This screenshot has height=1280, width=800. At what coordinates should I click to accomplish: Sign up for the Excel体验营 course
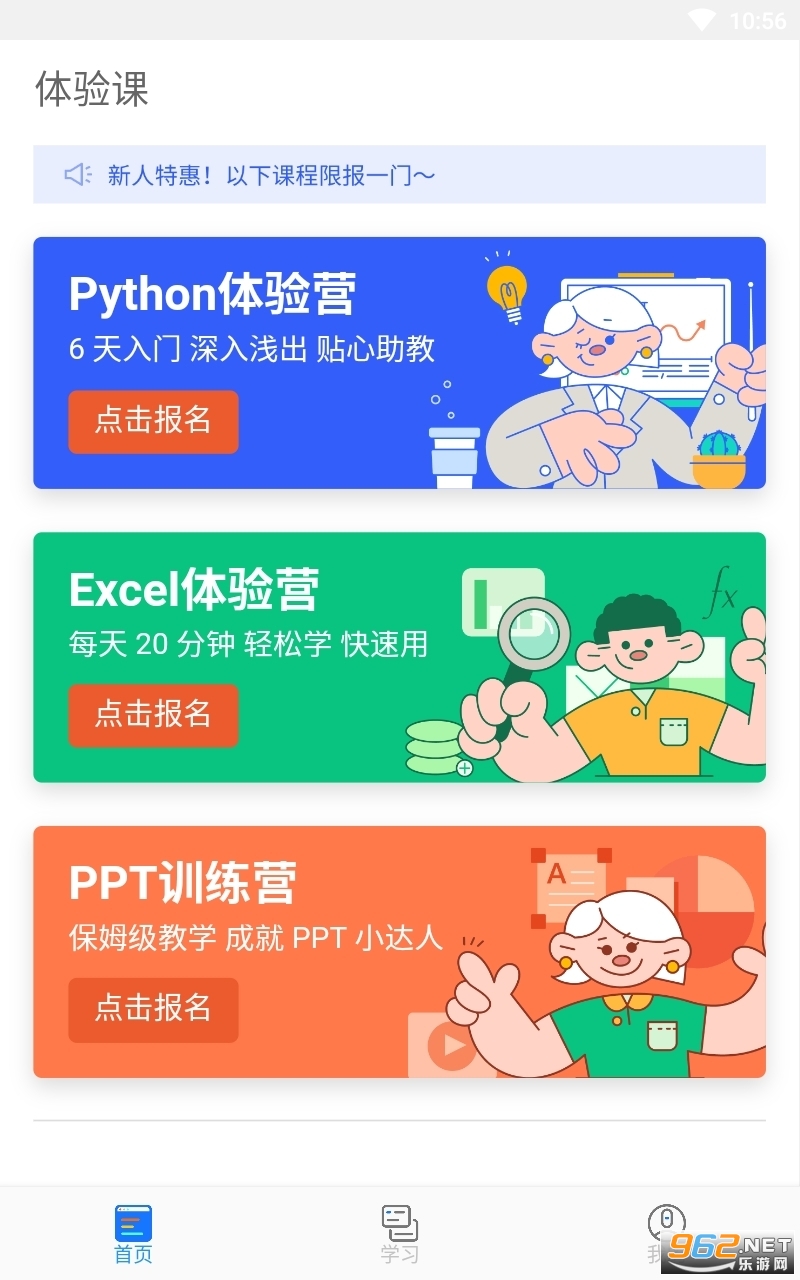153,715
